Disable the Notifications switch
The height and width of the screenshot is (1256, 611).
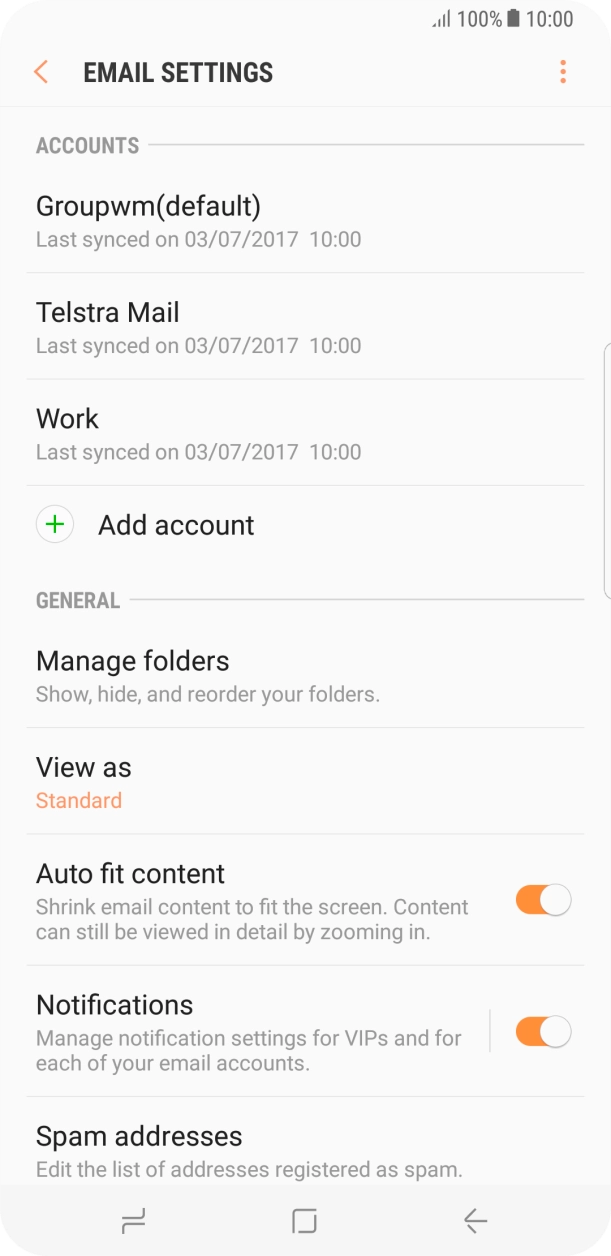(x=543, y=1031)
